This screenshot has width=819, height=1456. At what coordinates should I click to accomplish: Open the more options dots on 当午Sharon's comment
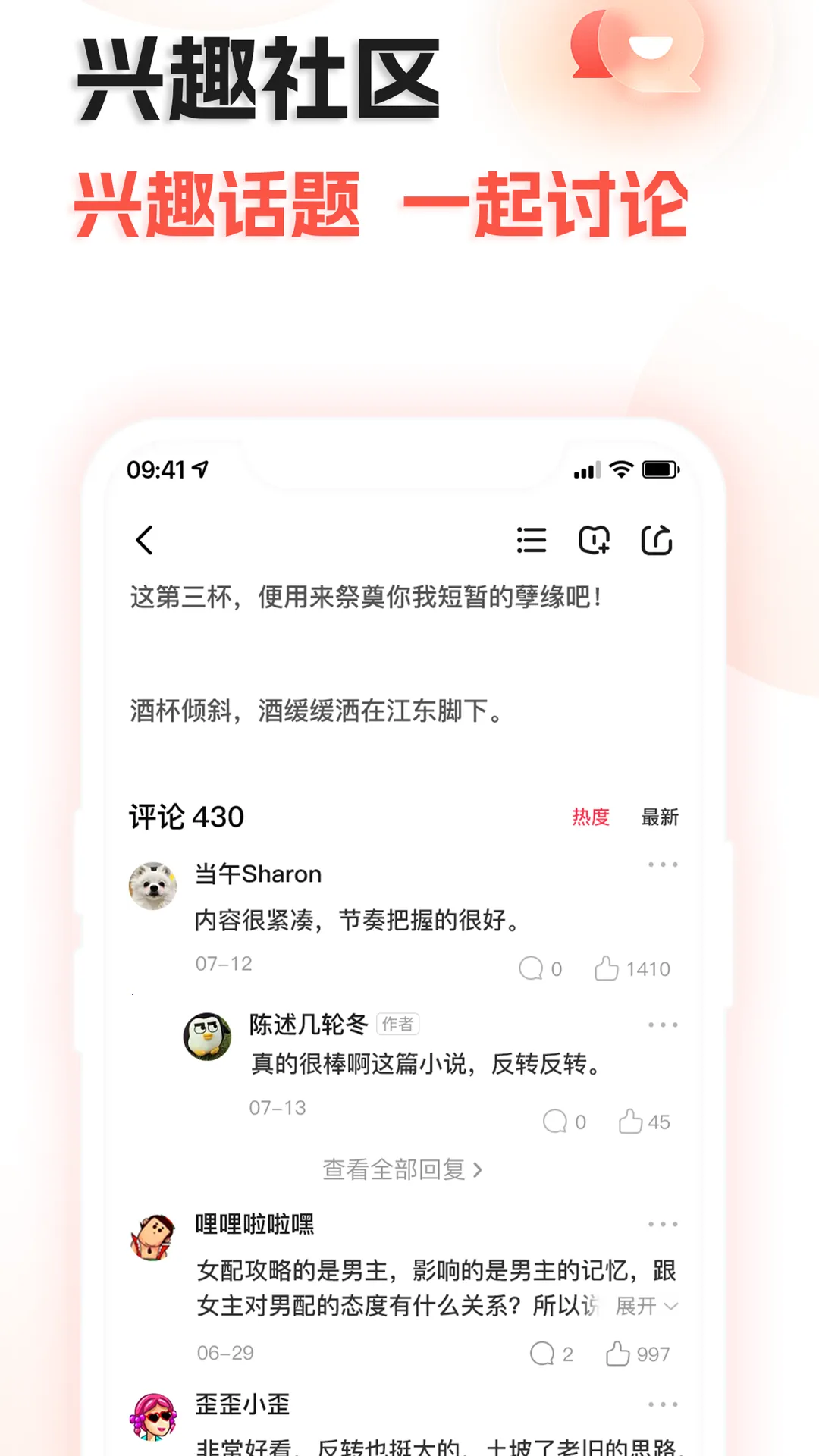coord(662,864)
